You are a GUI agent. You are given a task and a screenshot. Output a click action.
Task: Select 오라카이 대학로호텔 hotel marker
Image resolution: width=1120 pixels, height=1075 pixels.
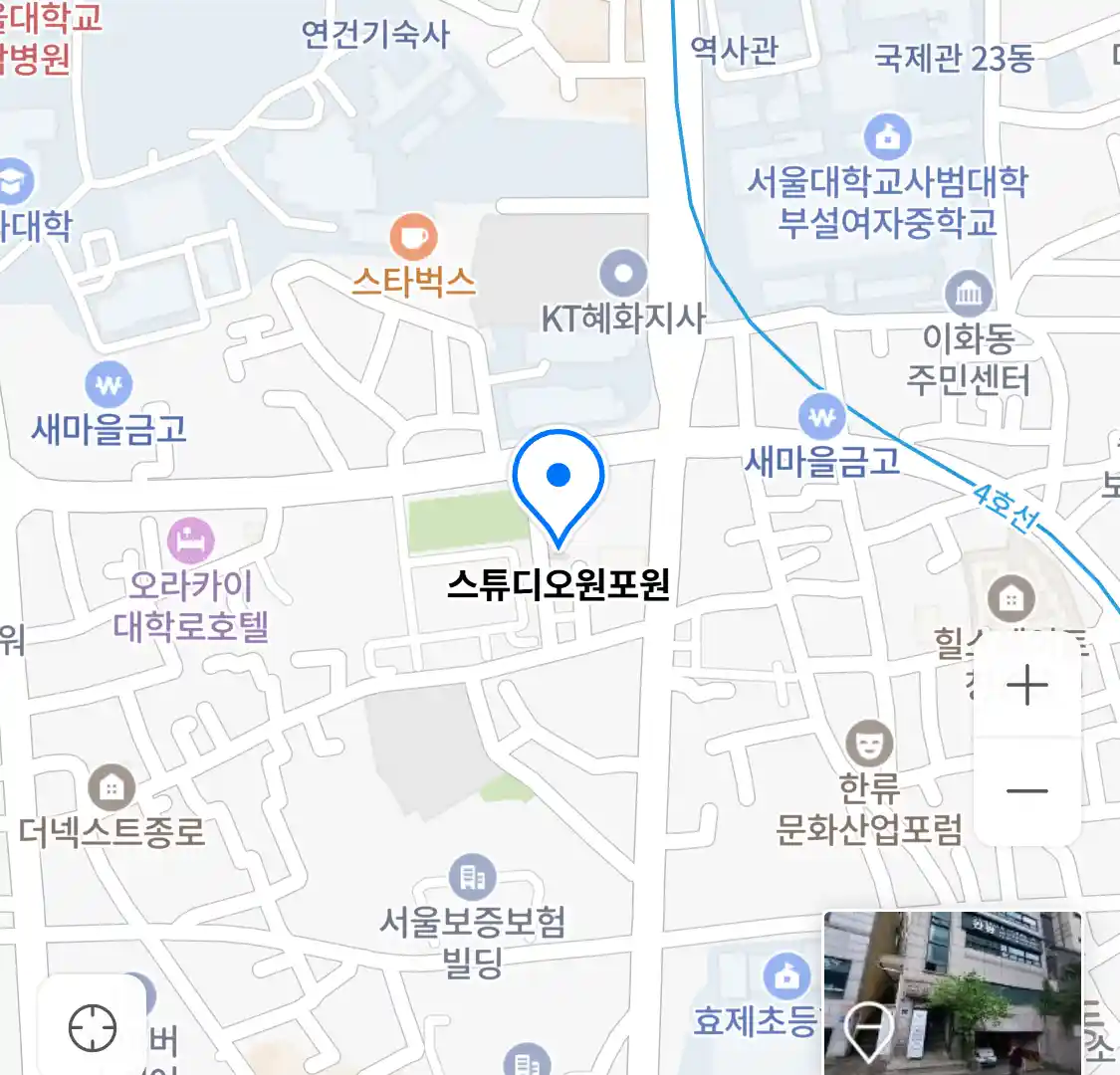[x=190, y=539]
